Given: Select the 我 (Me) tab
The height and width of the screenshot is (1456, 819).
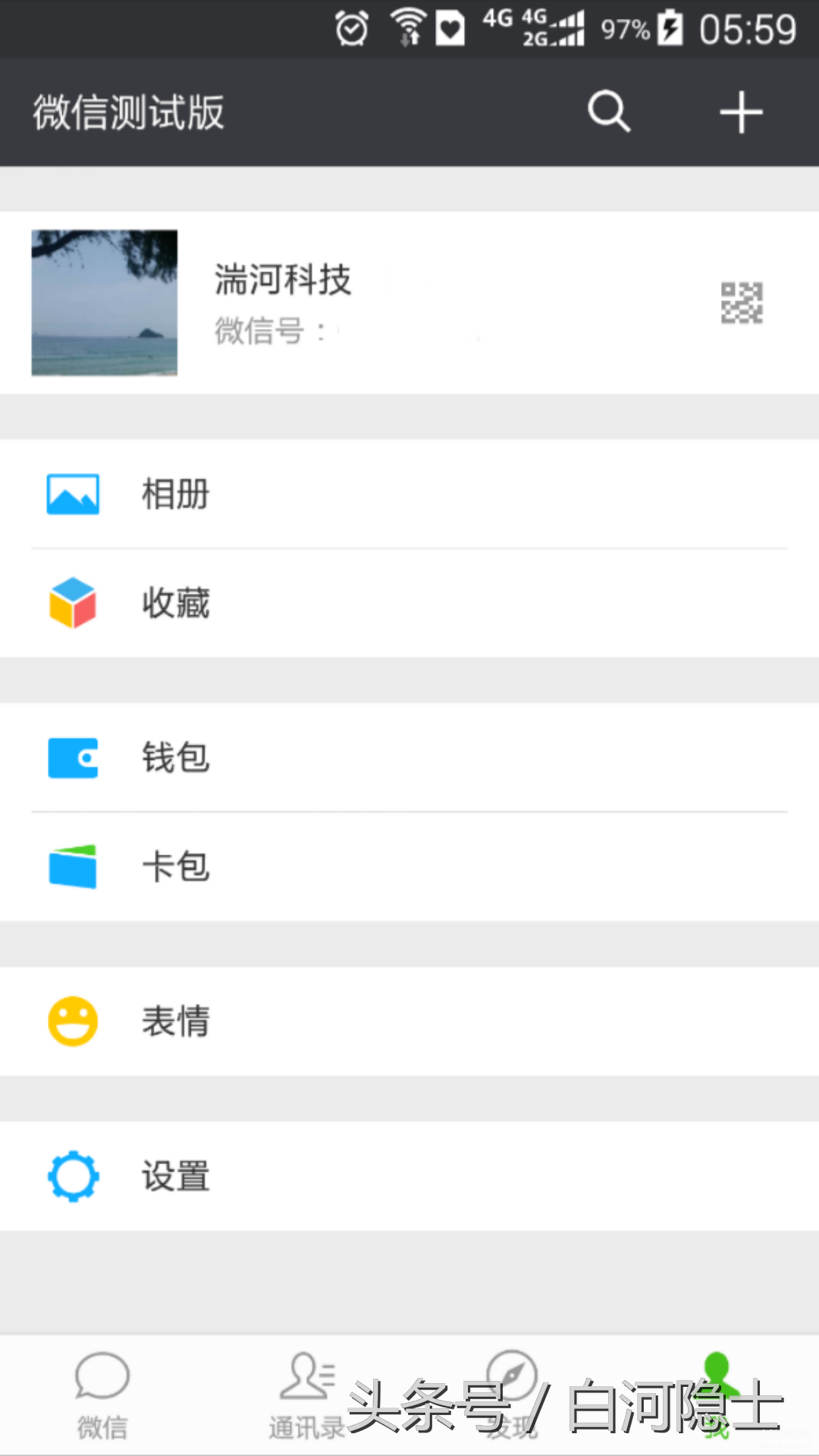Looking at the screenshot, I should [717, 1395].
